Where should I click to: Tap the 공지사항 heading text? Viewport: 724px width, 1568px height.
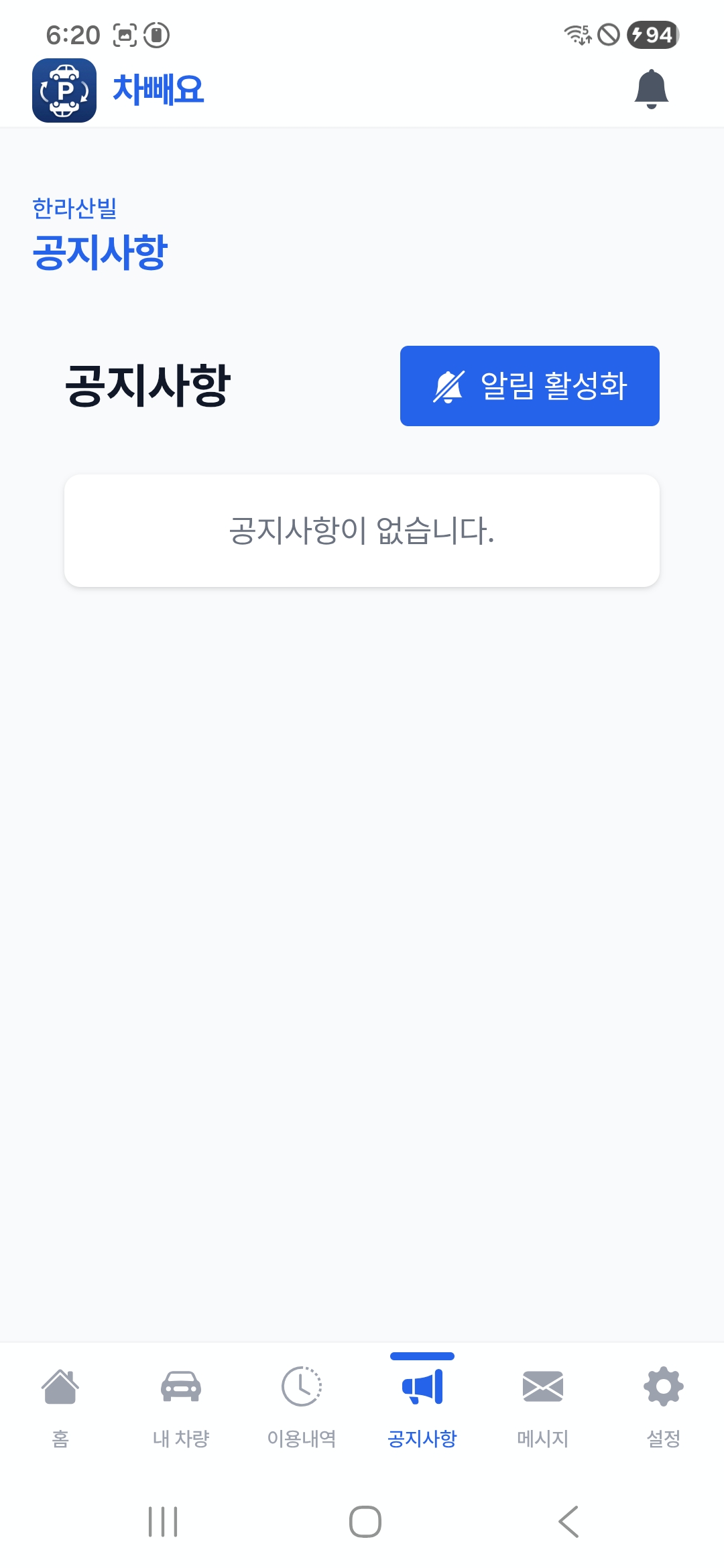(x=149, y=384)
